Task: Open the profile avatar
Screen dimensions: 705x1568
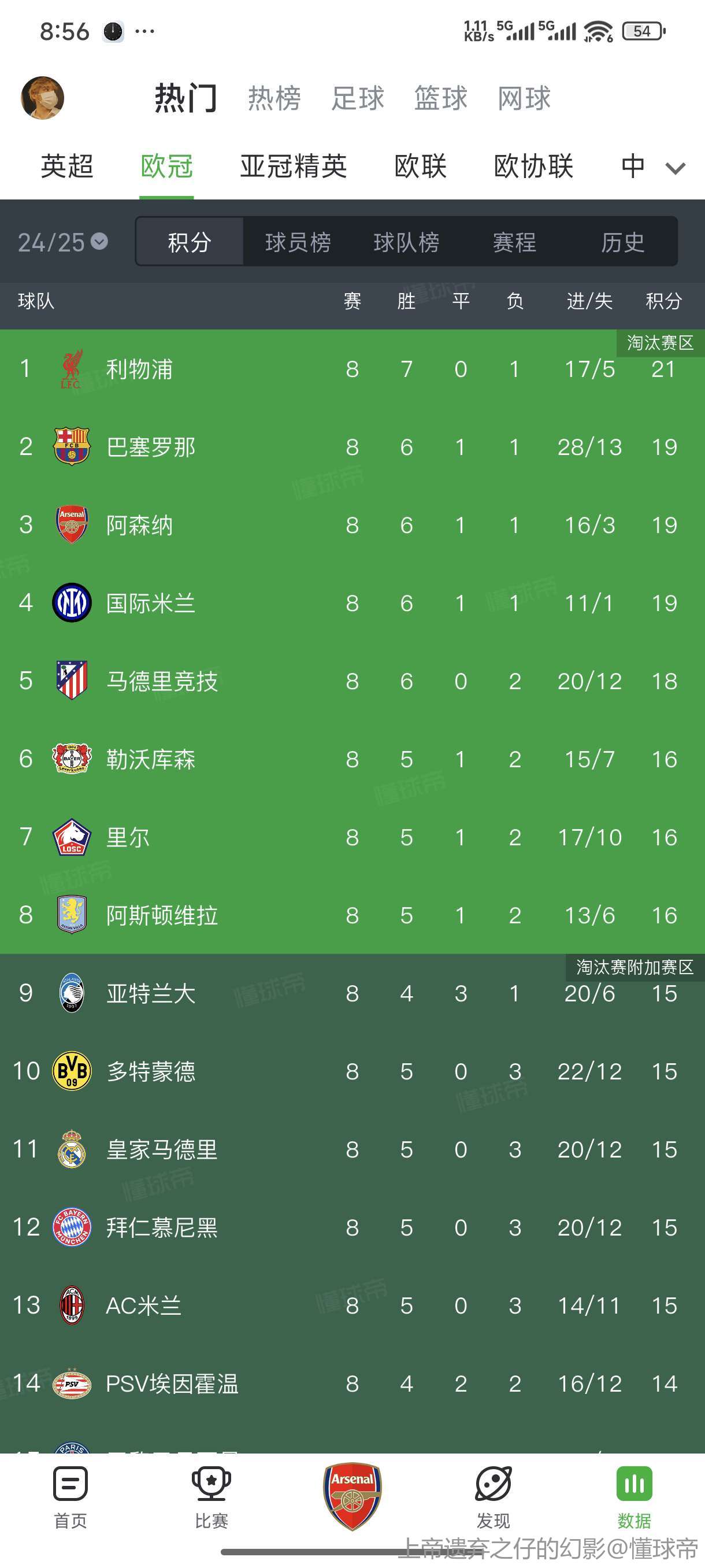Action: [43, 98]
